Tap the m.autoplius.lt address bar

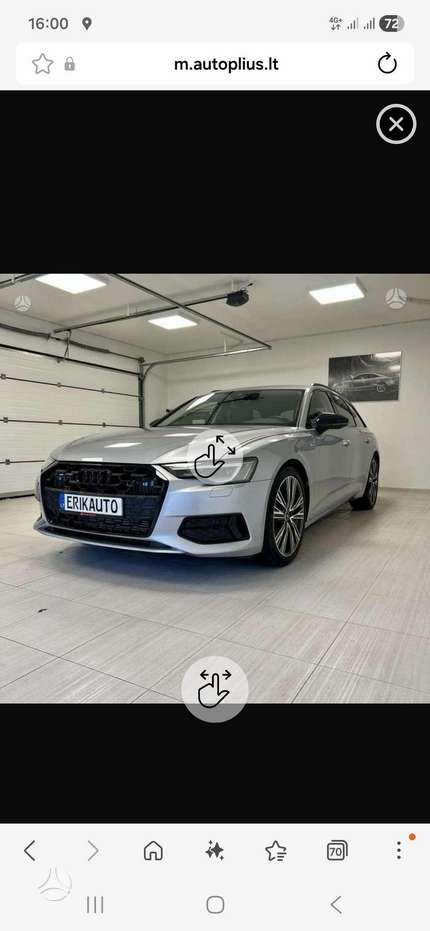[226, 64]
